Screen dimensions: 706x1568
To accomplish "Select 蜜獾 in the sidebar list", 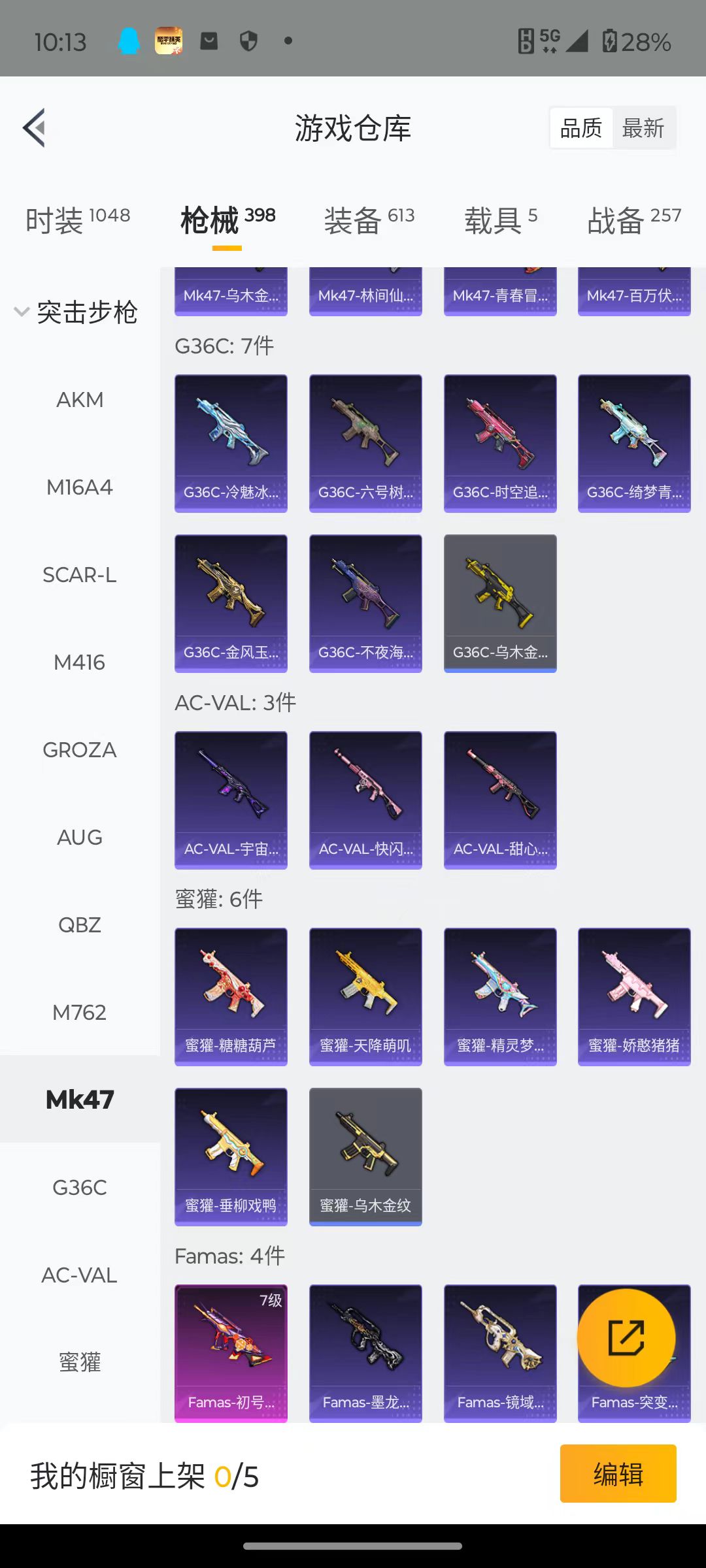I will (80, 1362).
